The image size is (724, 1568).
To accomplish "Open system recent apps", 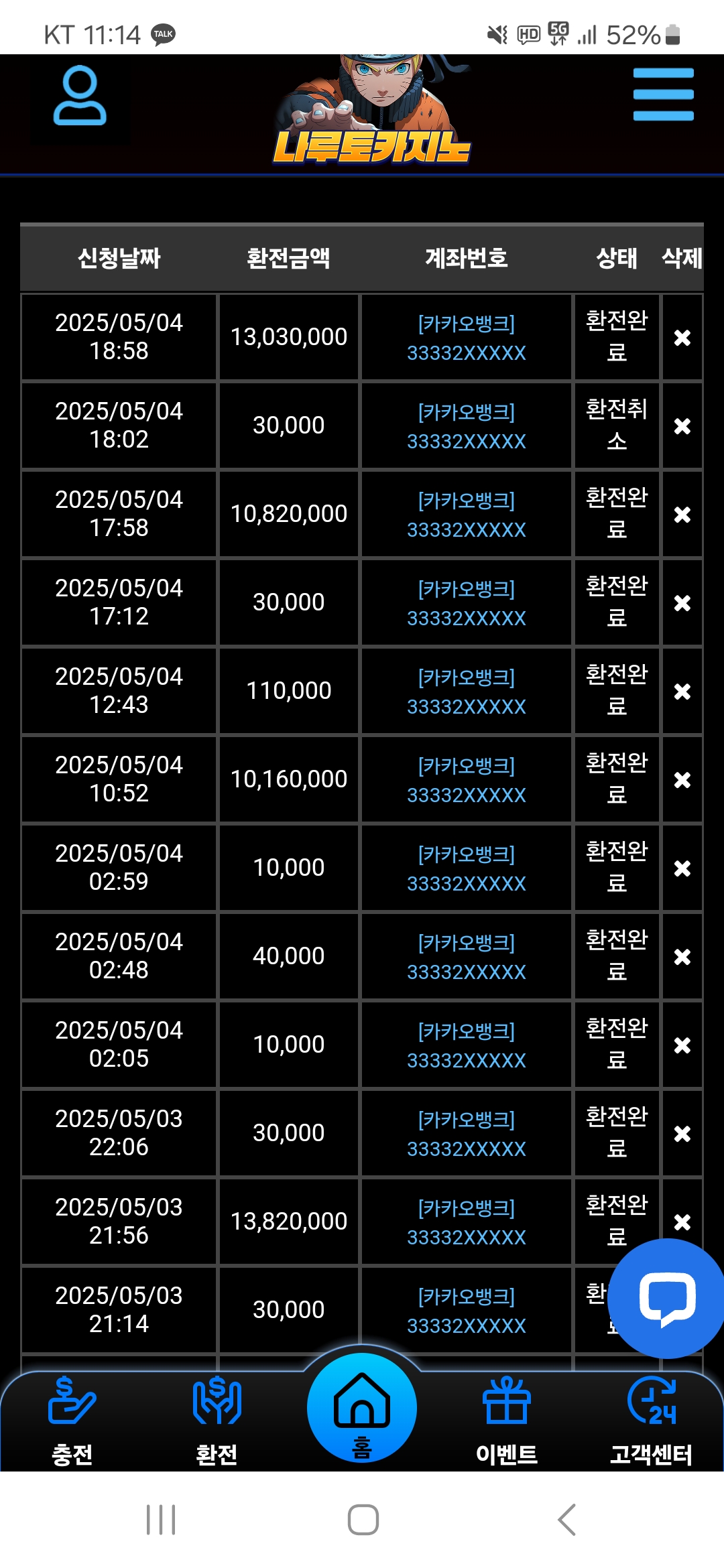I will pos(161,1520).
